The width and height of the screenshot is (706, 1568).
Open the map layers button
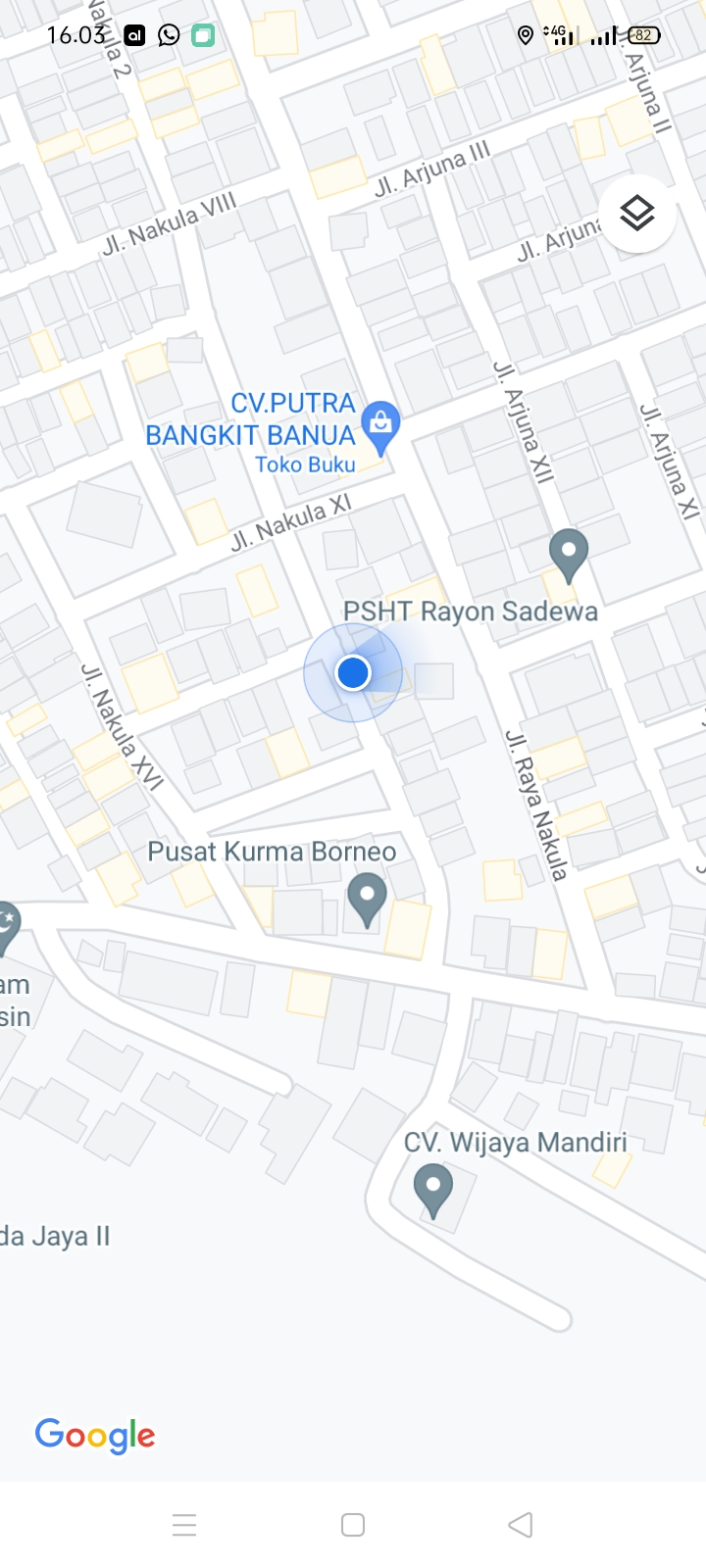click(x=637, y=214)
